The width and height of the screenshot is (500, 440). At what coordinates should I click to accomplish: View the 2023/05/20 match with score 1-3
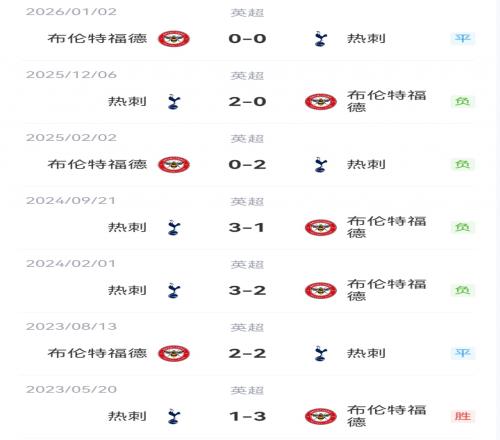click(248, 407)
